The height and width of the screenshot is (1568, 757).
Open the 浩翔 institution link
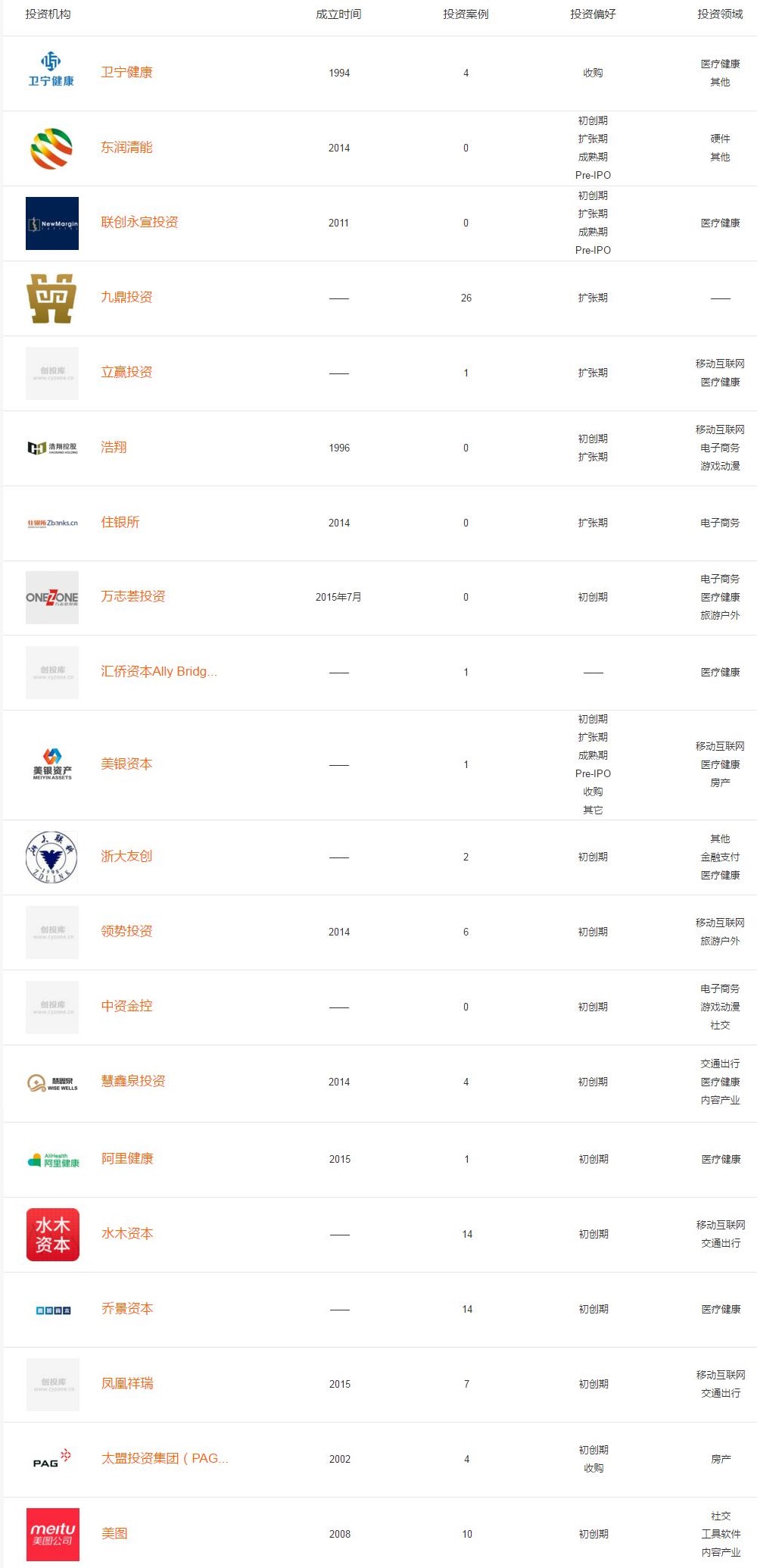coord(114,447)
